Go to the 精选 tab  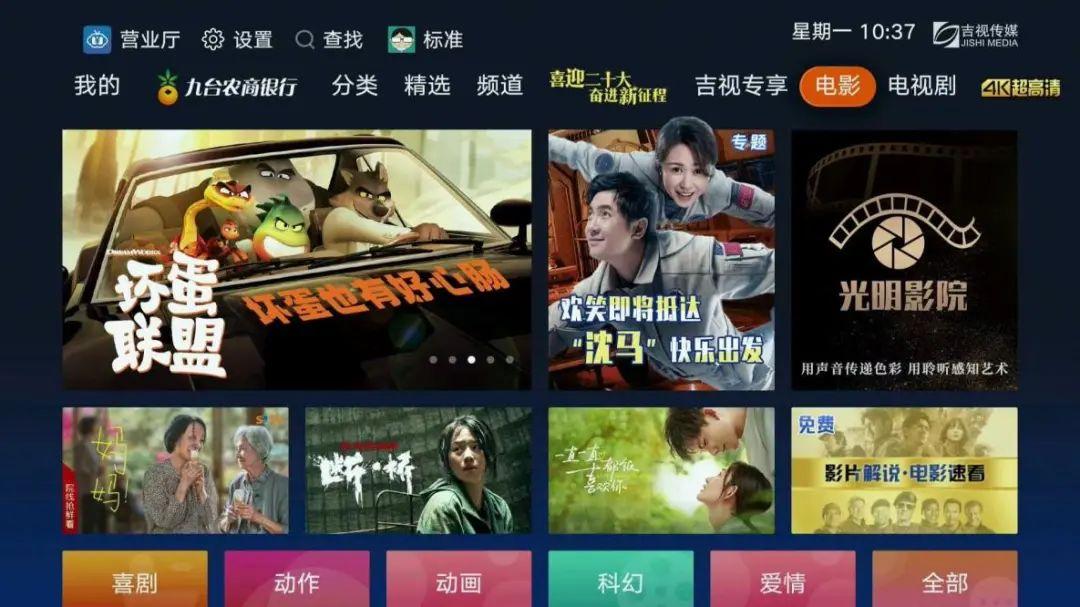click(x=427, y=85)
